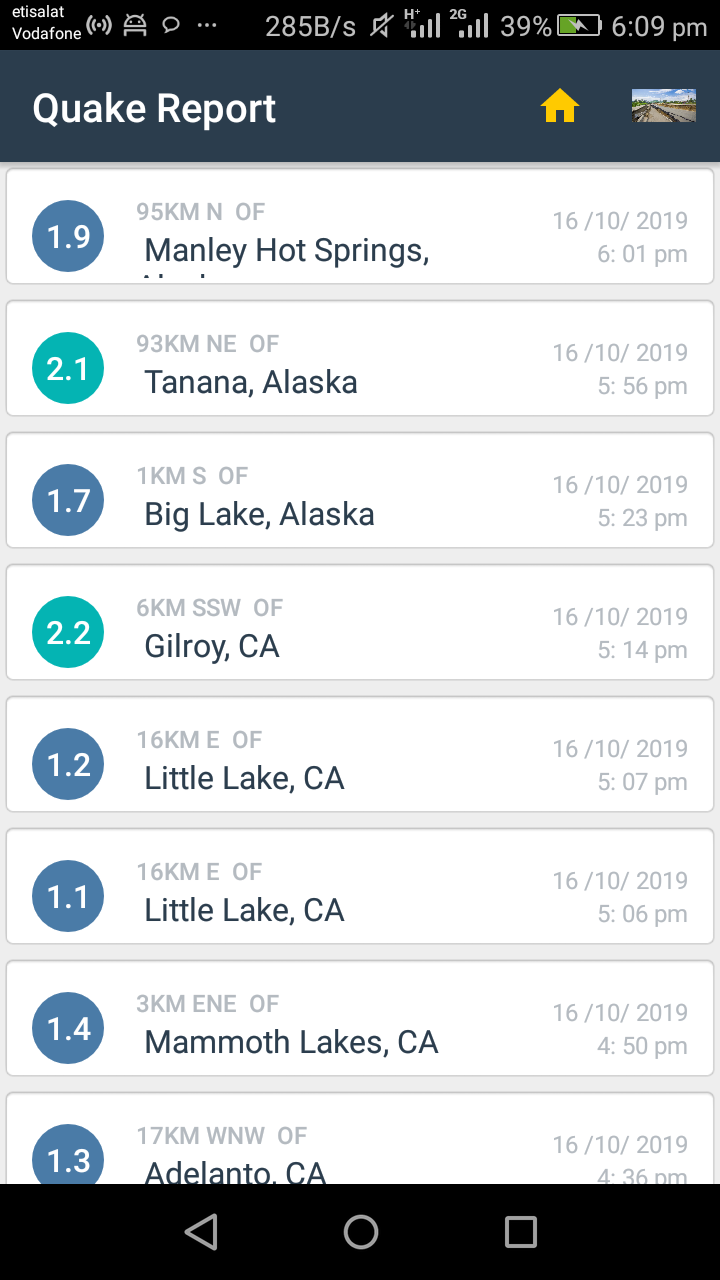Screen dimensions: 720x1280
Task: Open the Manley Hot Springs earthquake entry
Action: coord(360,226)
